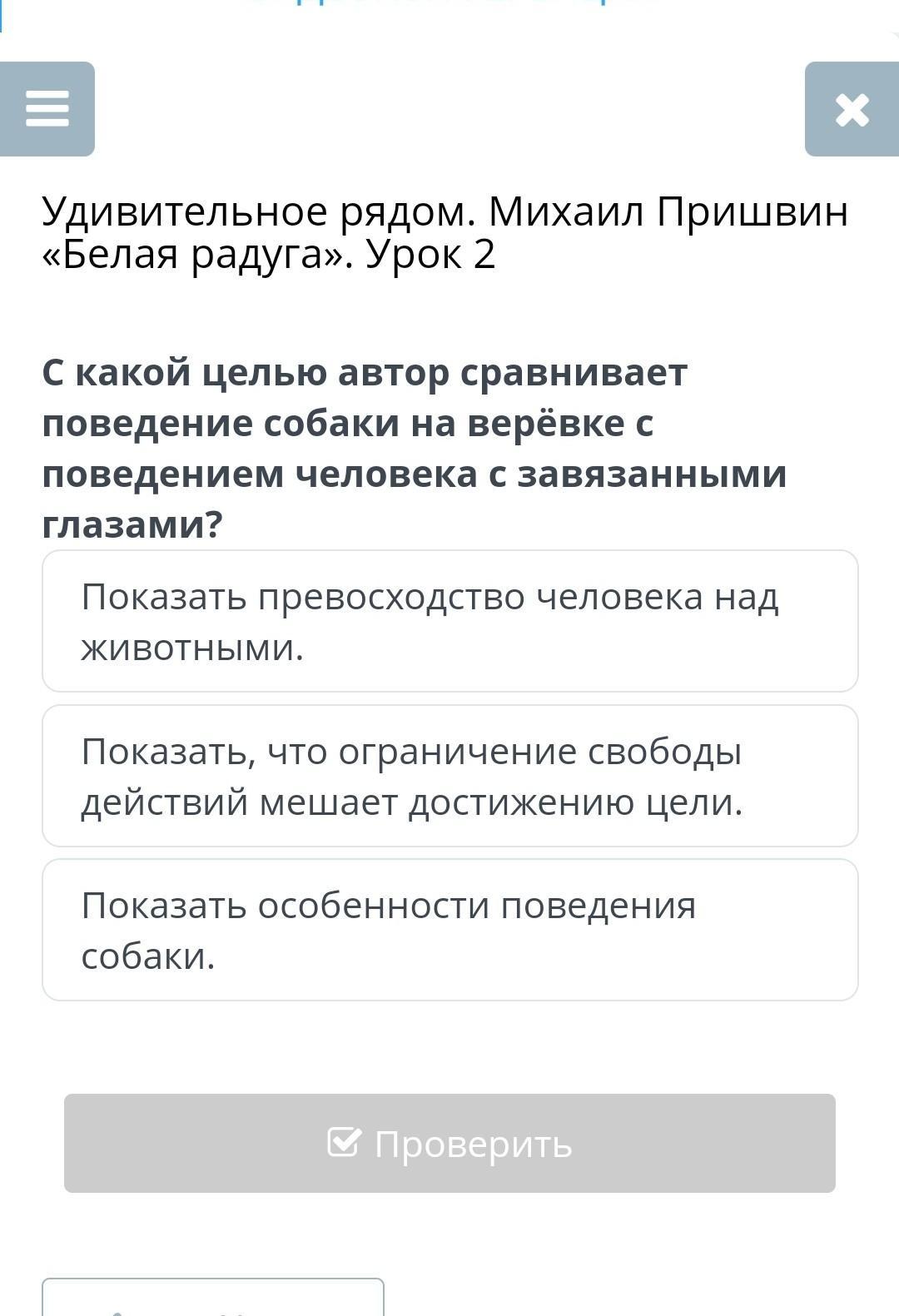Close the lesson with the X button
Screen dimensions: 899x1316
852,109
